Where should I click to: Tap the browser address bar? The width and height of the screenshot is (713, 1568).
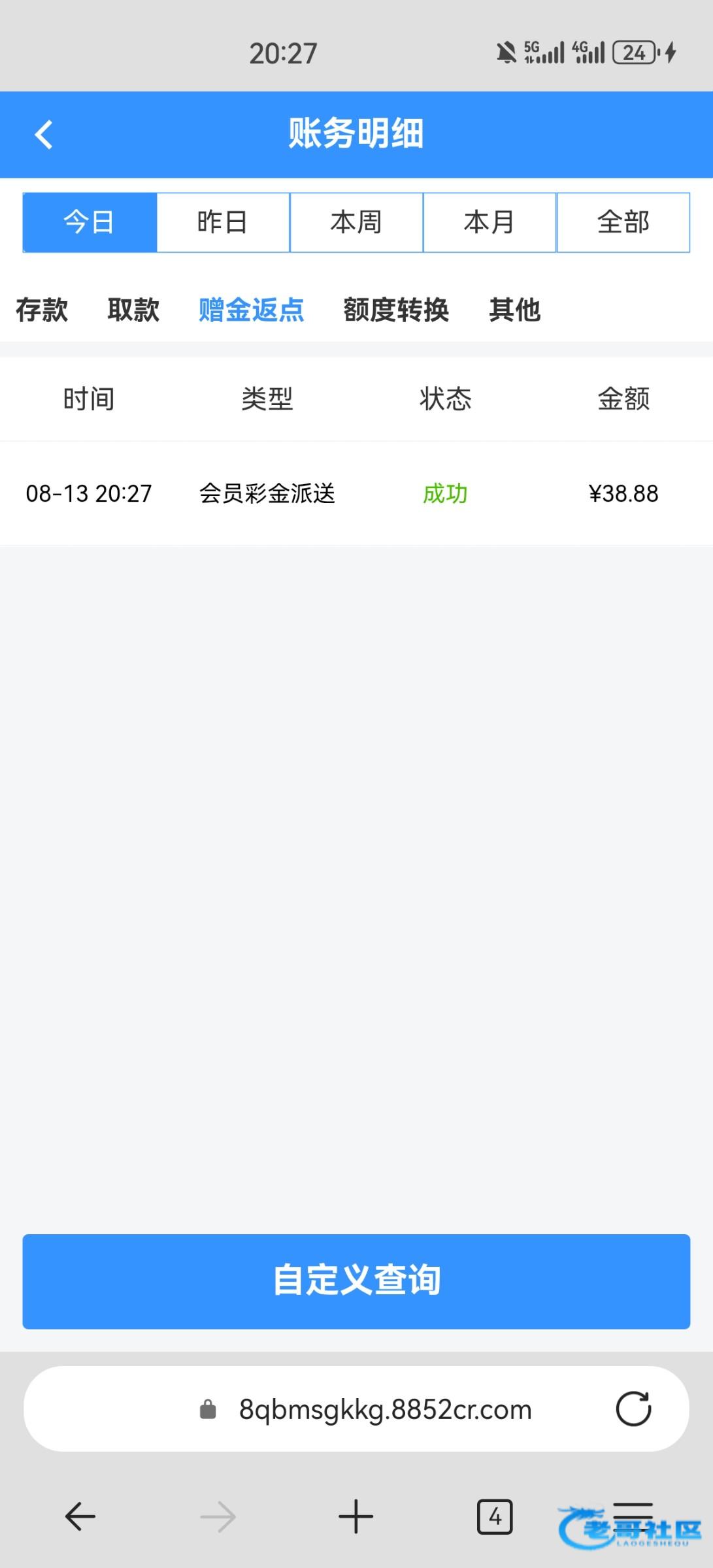(x=384, y=1409)
